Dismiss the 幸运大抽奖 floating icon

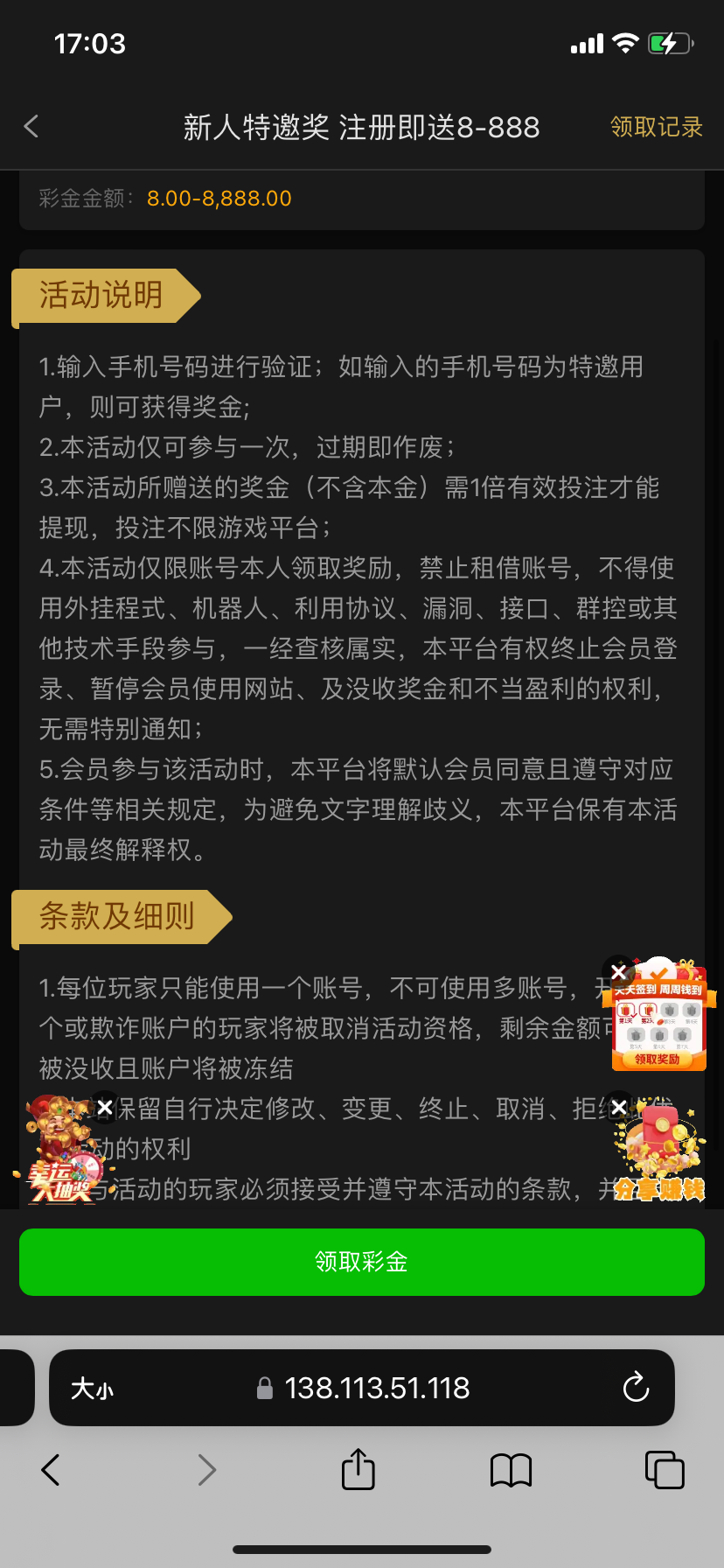[105, 1107]
